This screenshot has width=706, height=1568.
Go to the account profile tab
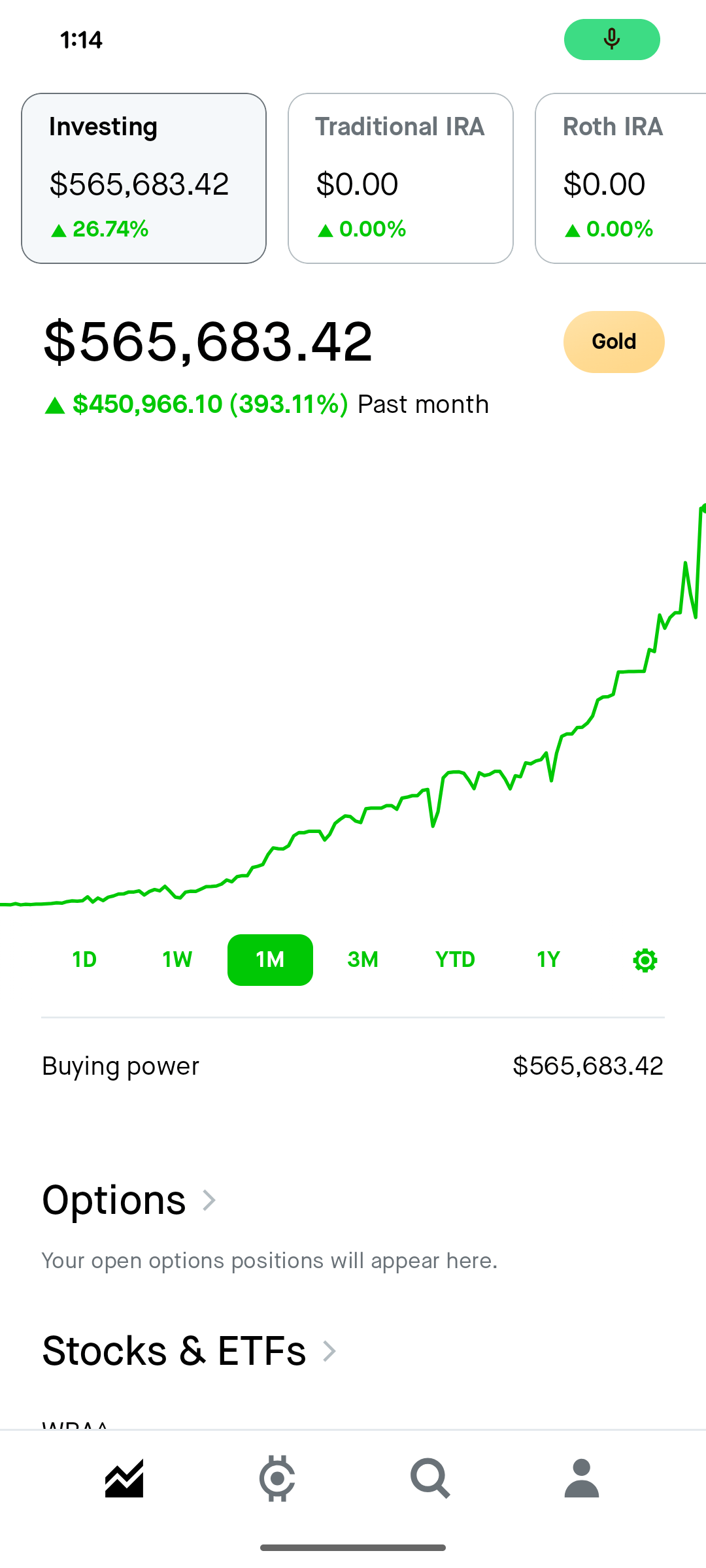[x=581, y=1478]
